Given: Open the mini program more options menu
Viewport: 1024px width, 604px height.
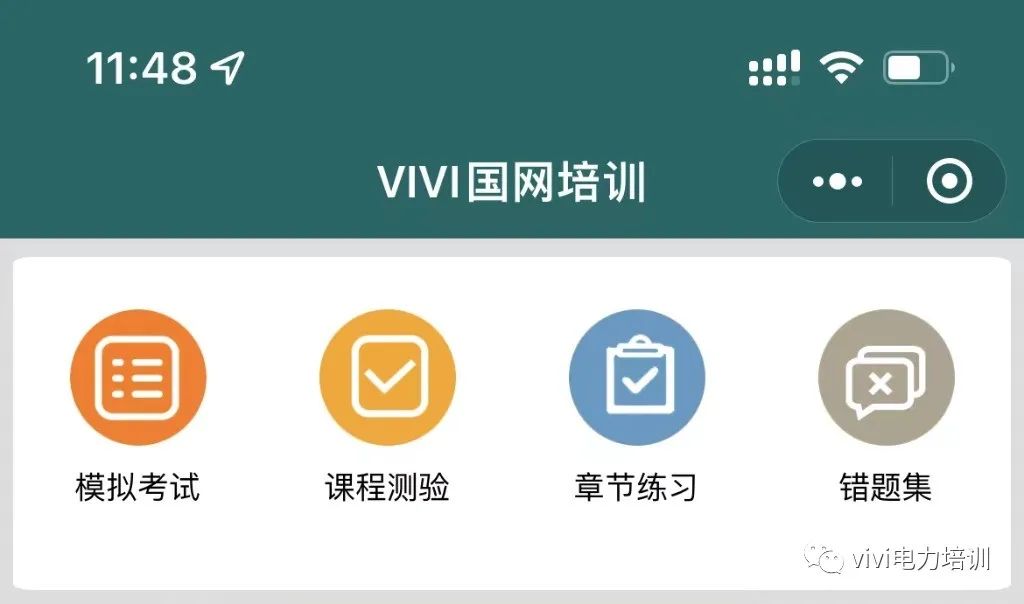Looking at the screenshot, I should (837, 182).
